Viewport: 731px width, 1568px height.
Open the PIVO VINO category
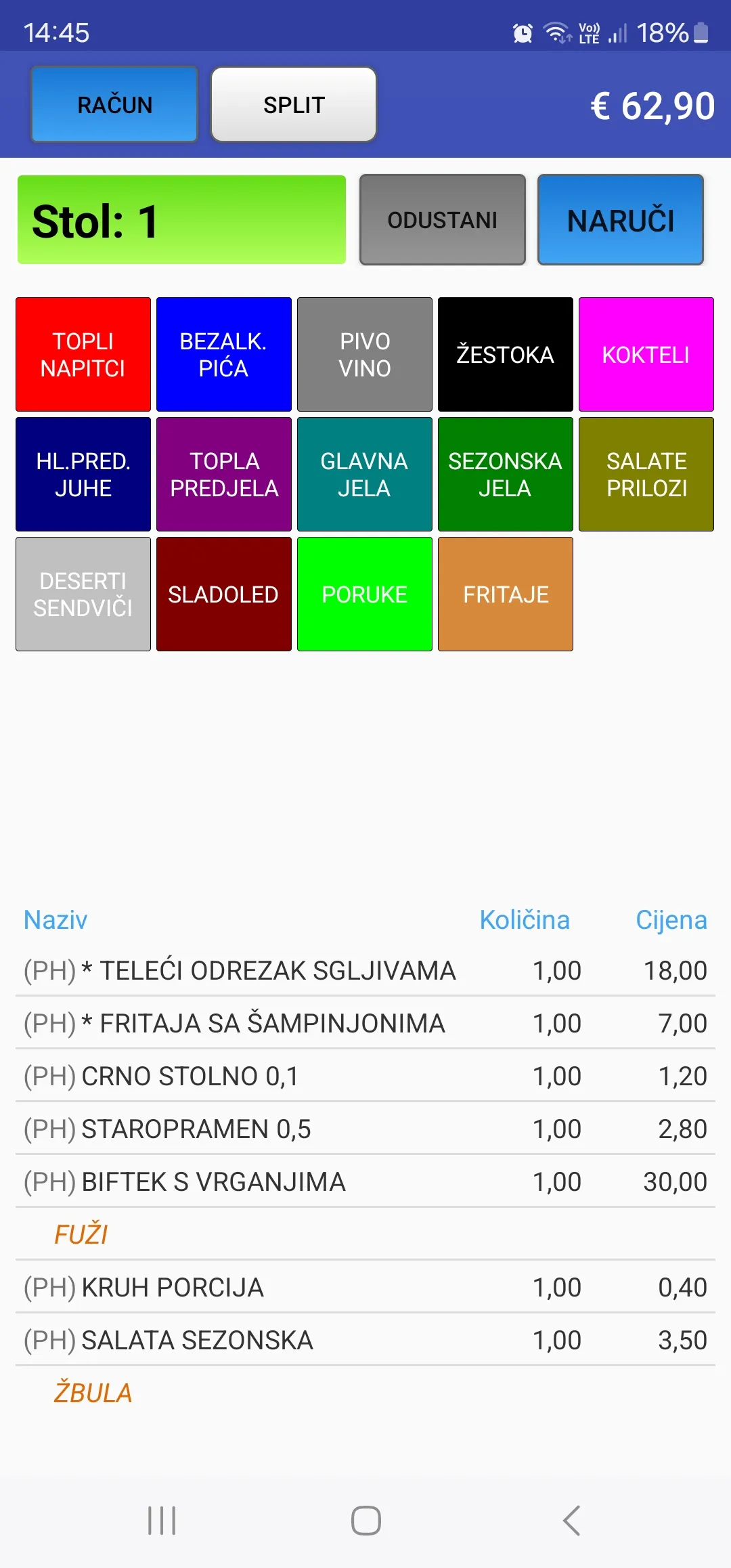pos(364,353)
